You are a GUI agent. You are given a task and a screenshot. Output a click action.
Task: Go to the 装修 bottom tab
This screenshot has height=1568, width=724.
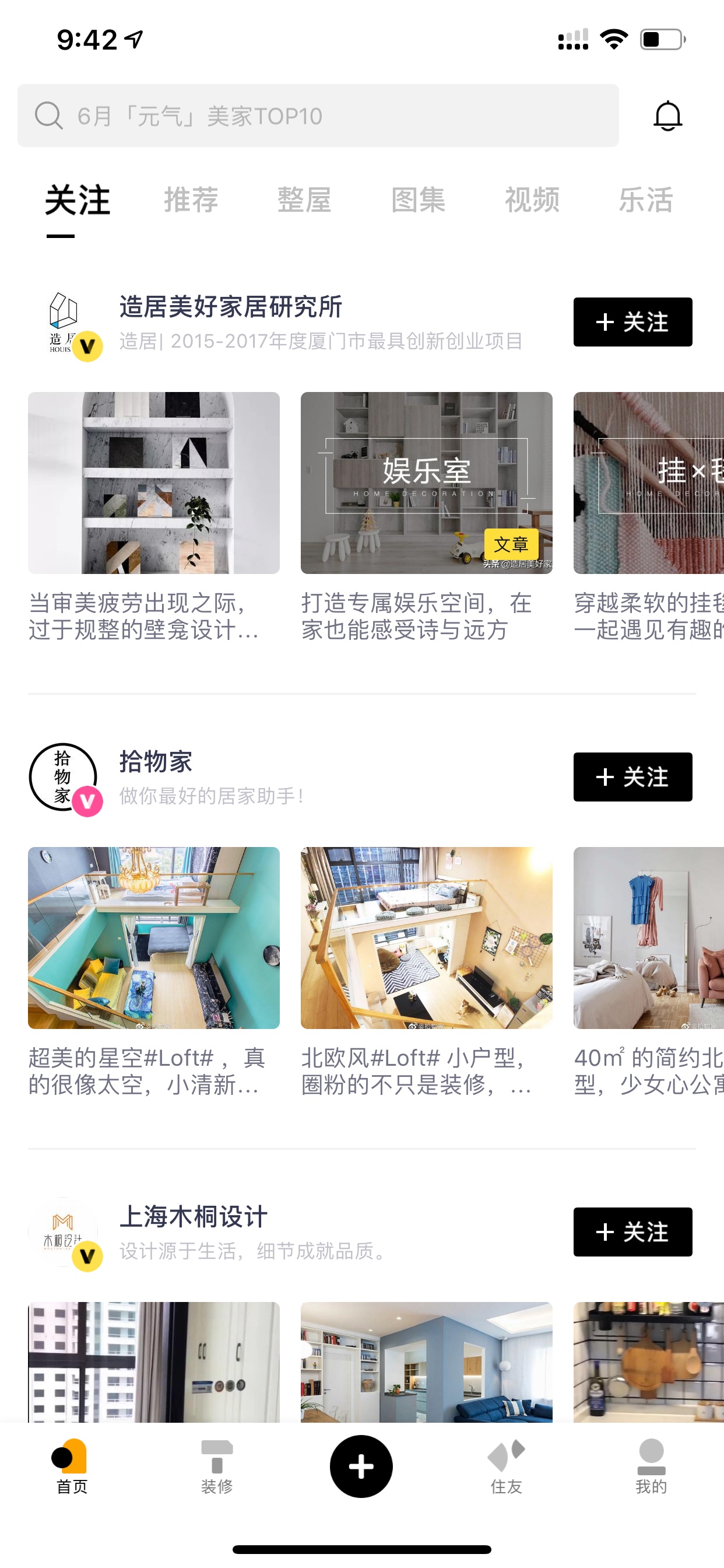217,1466
